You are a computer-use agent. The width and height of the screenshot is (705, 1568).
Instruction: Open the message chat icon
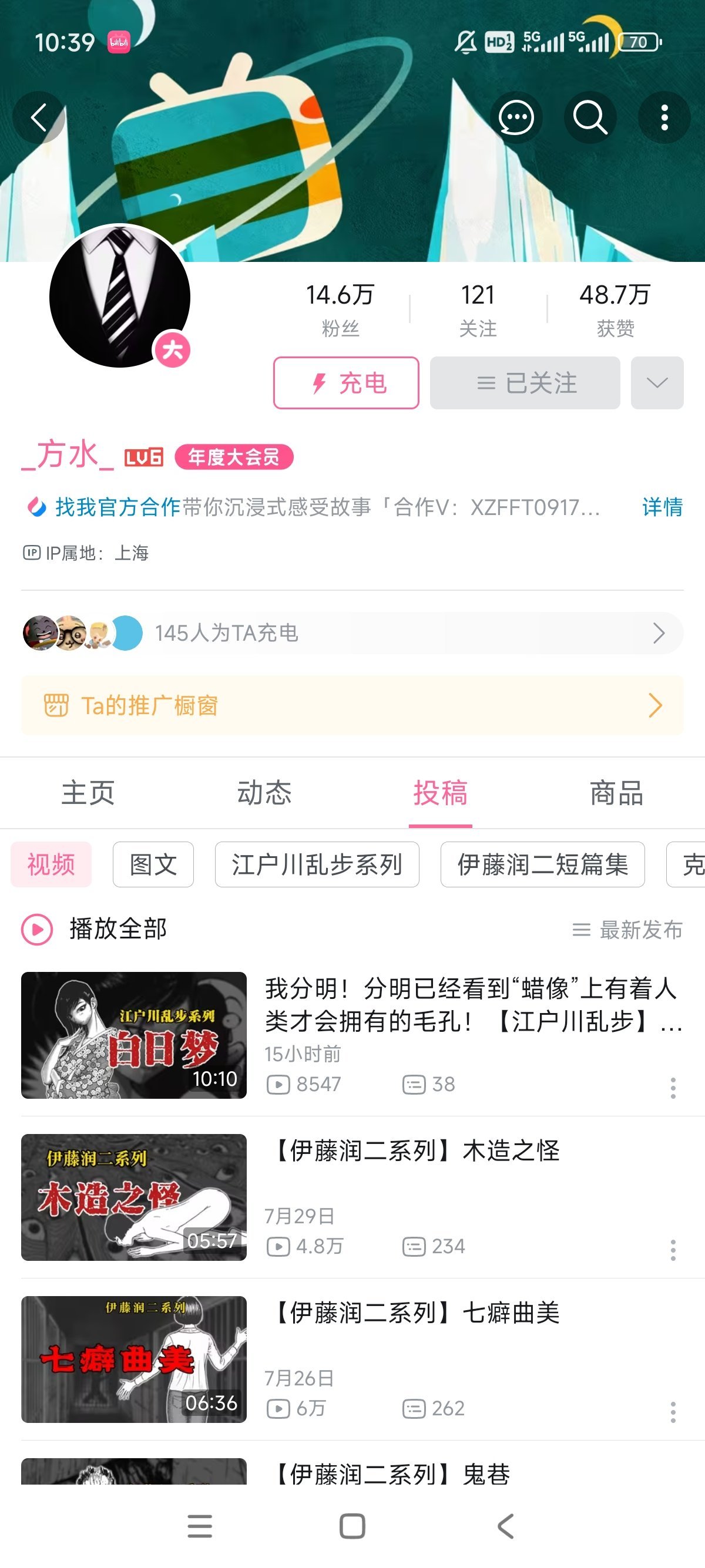[x=516, y=117]
